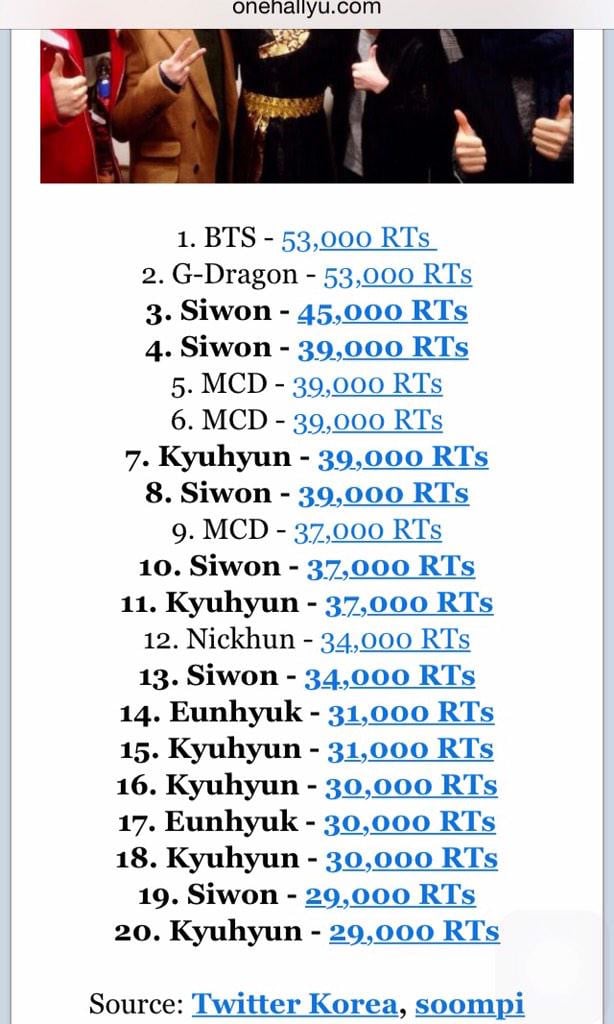
Task: Tap Siwon's 45,000 RTs link
Action: click(x=382, y=312)
